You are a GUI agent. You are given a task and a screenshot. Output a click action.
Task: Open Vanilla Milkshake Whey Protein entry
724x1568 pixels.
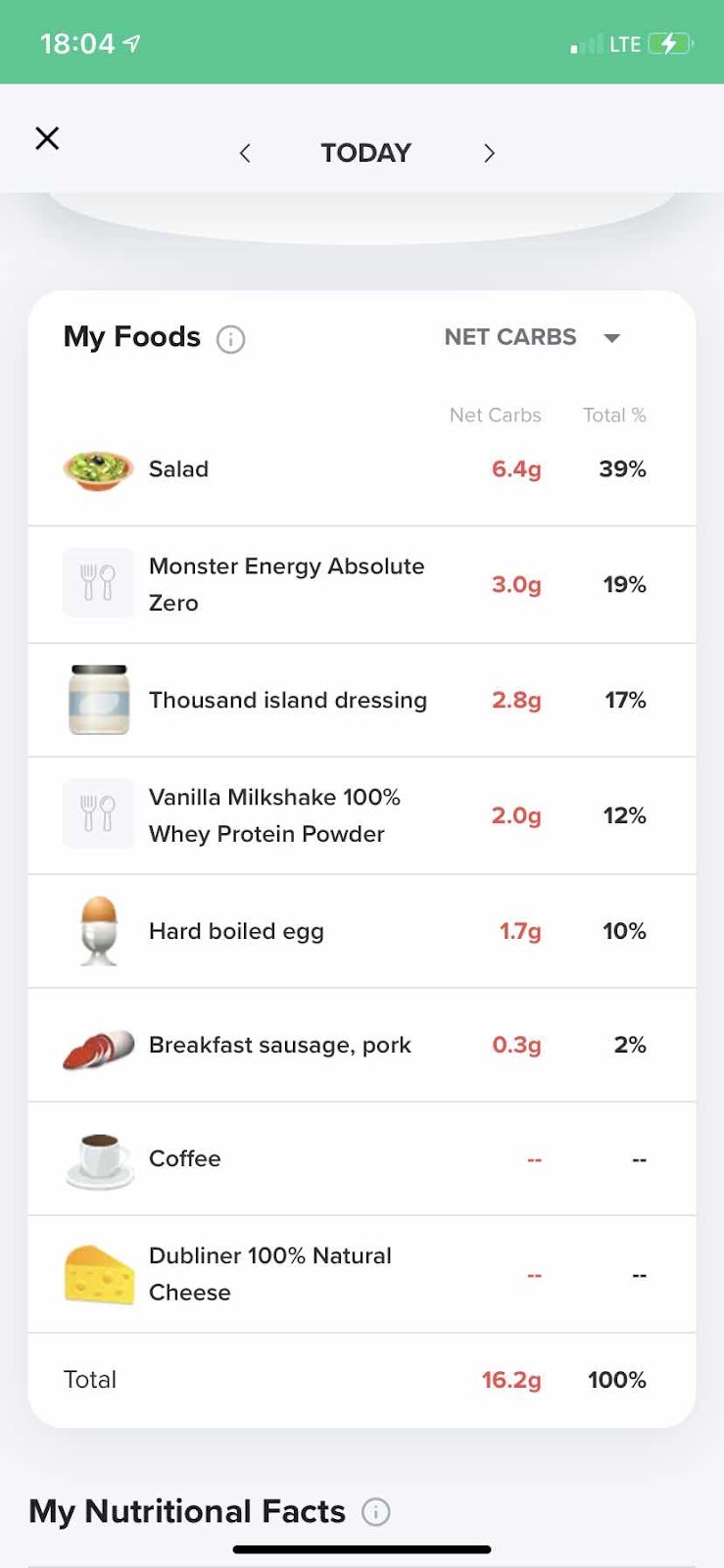point(362,815)
